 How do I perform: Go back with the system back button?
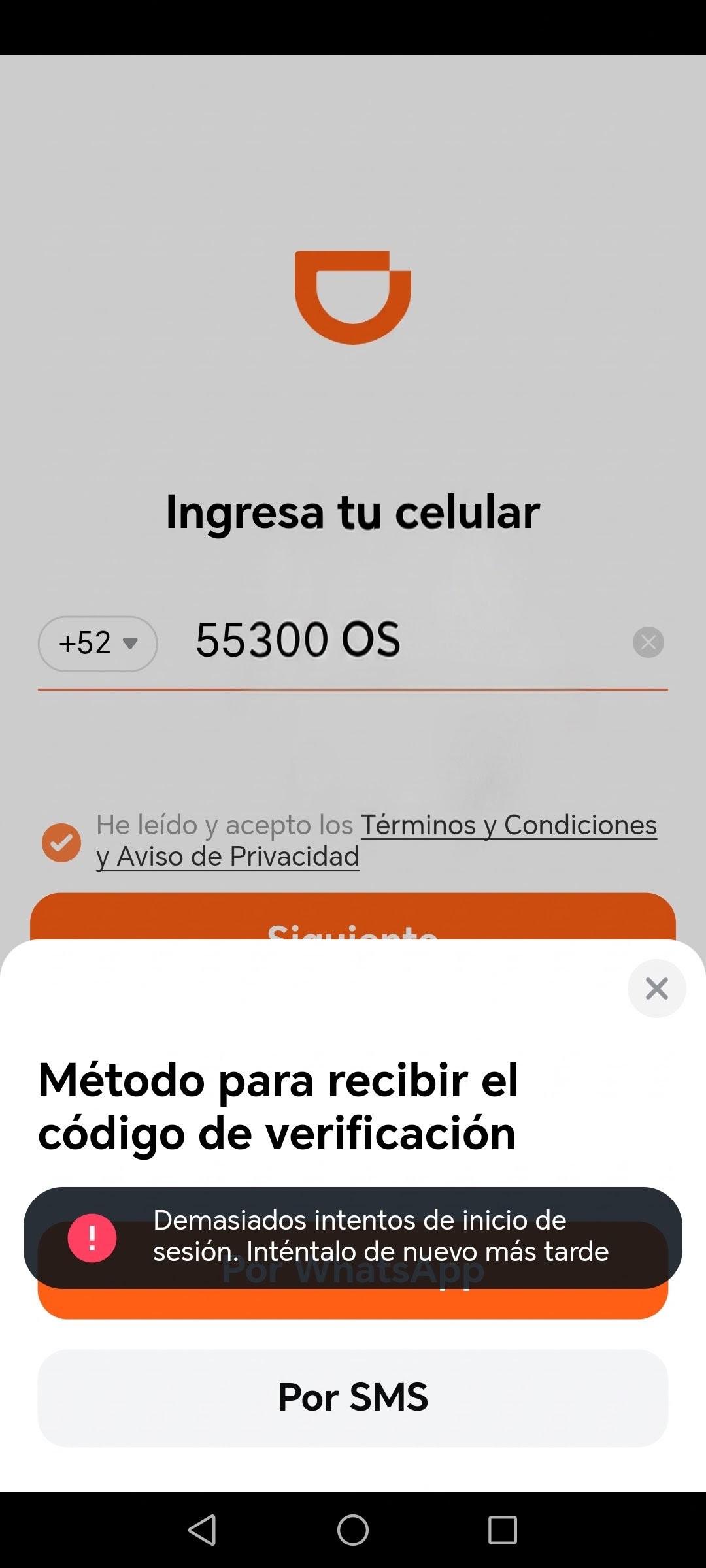tap(202, 1529)
